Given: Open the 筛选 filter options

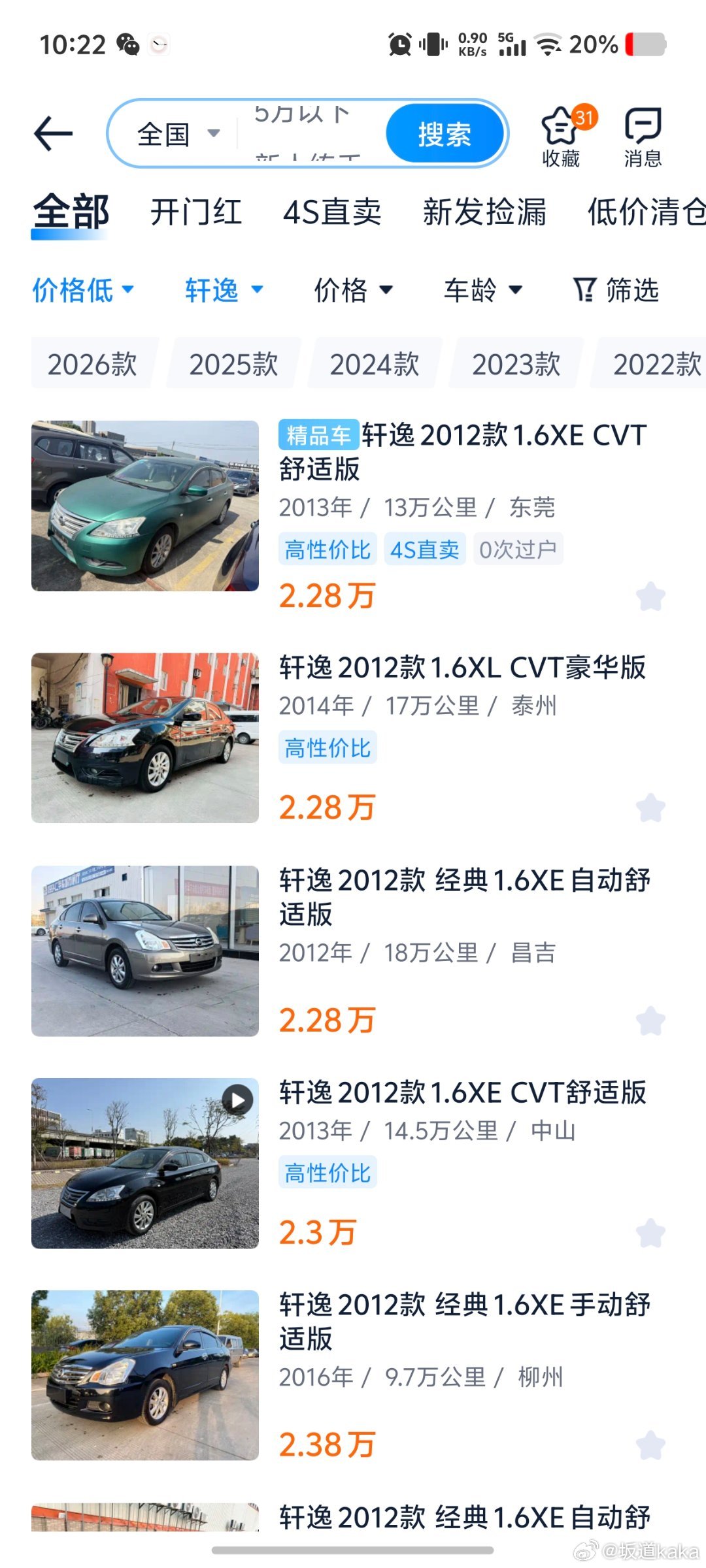Looking at the screenshot, I should pyautogui.click(x=621, y=291).
